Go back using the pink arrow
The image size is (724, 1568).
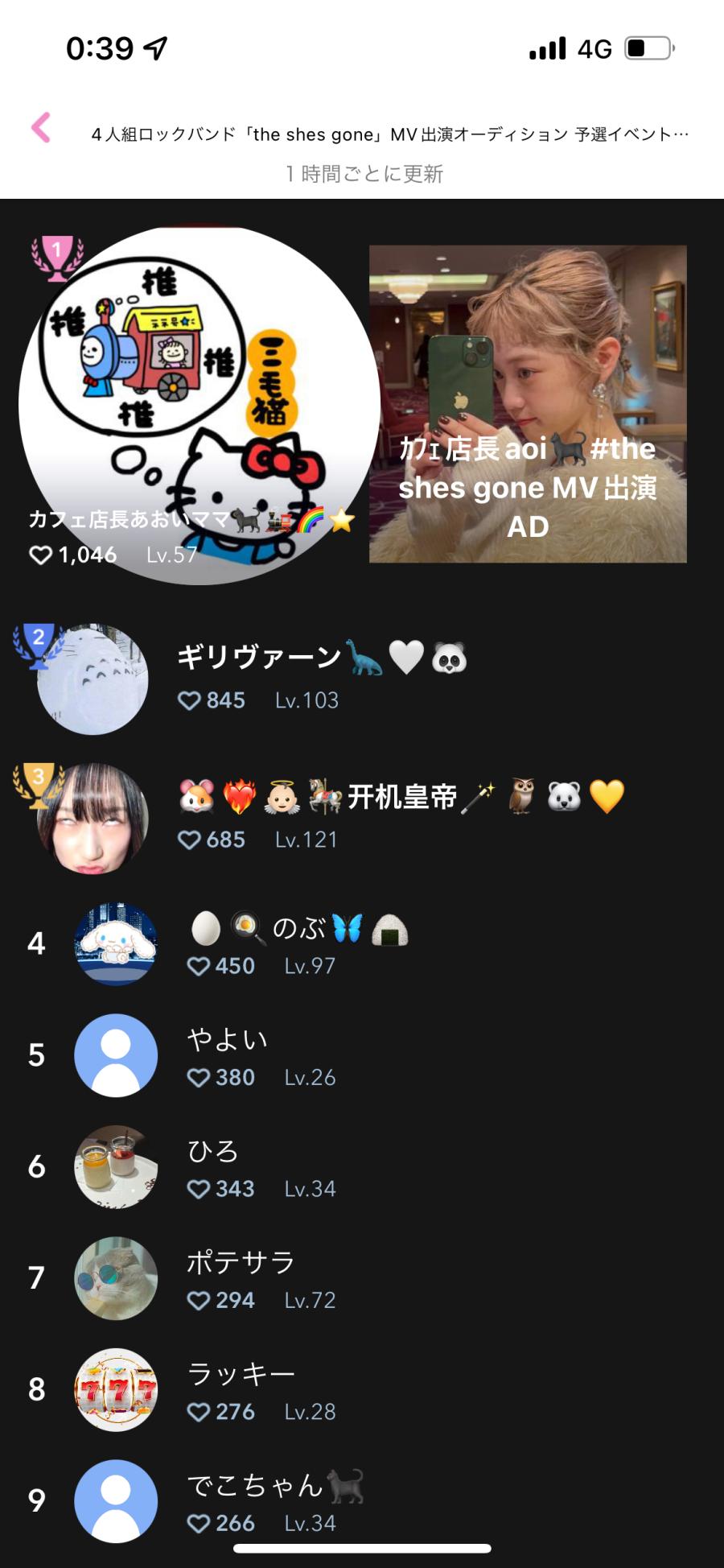point(41,128)
